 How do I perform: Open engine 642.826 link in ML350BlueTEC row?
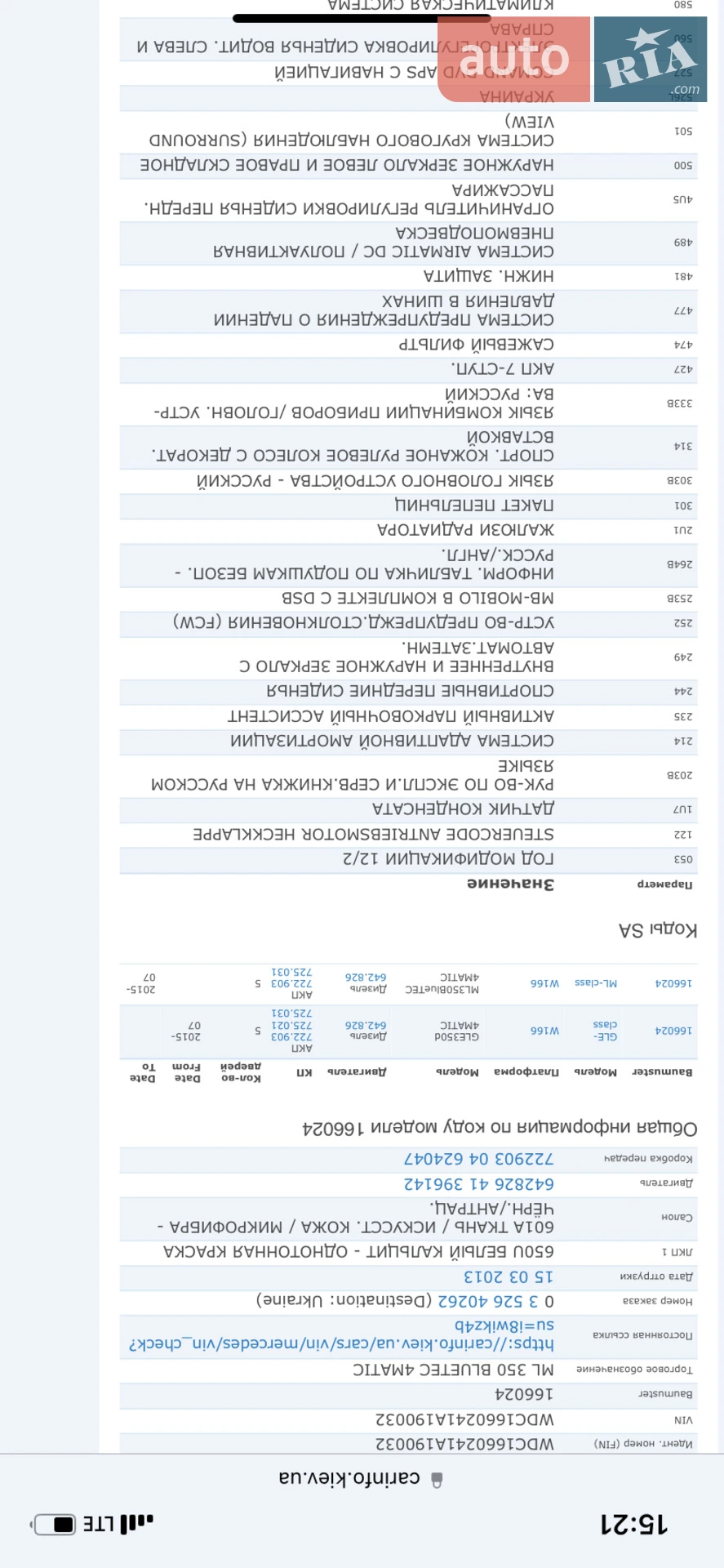point(366,978)
